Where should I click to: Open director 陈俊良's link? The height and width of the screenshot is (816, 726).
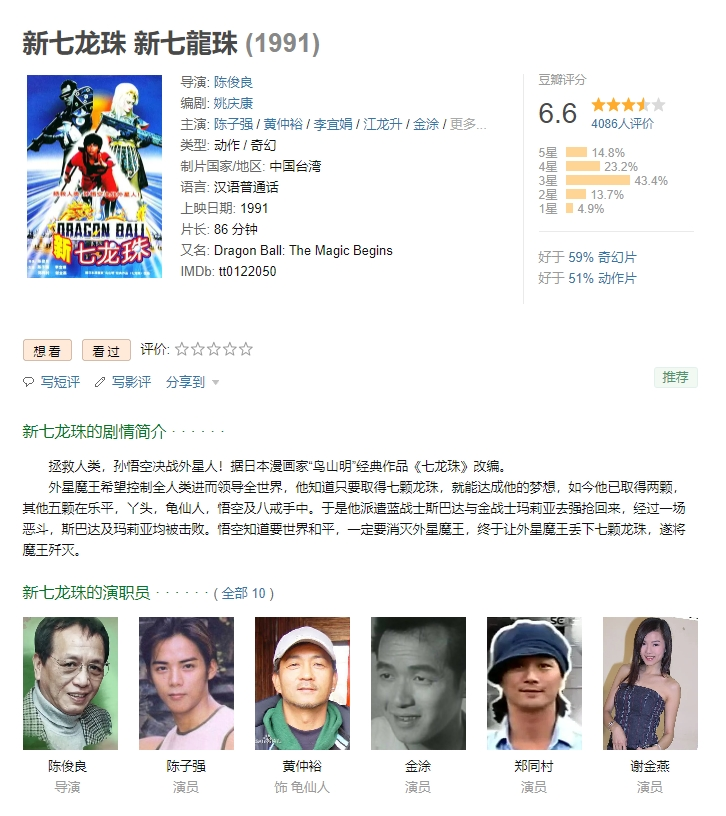coord(233,82)
